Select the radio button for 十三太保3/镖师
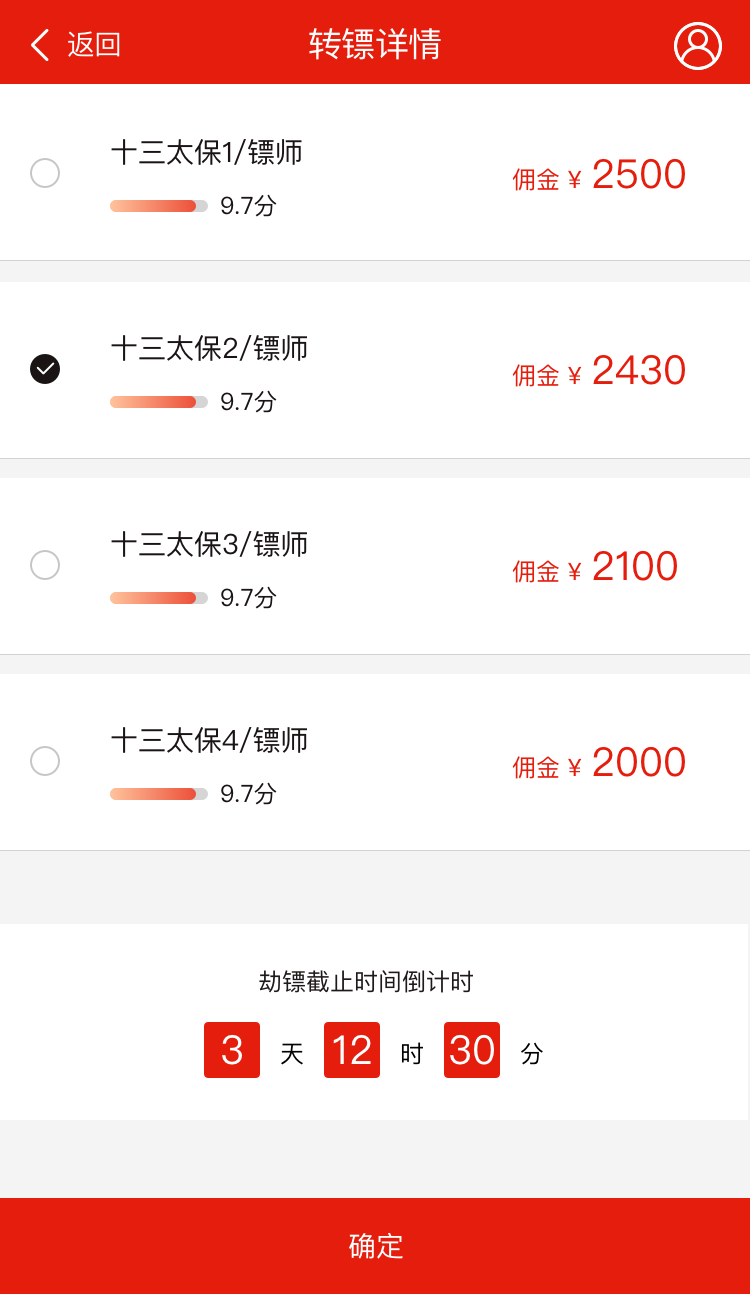750x1294 pixels. (45, 565)
